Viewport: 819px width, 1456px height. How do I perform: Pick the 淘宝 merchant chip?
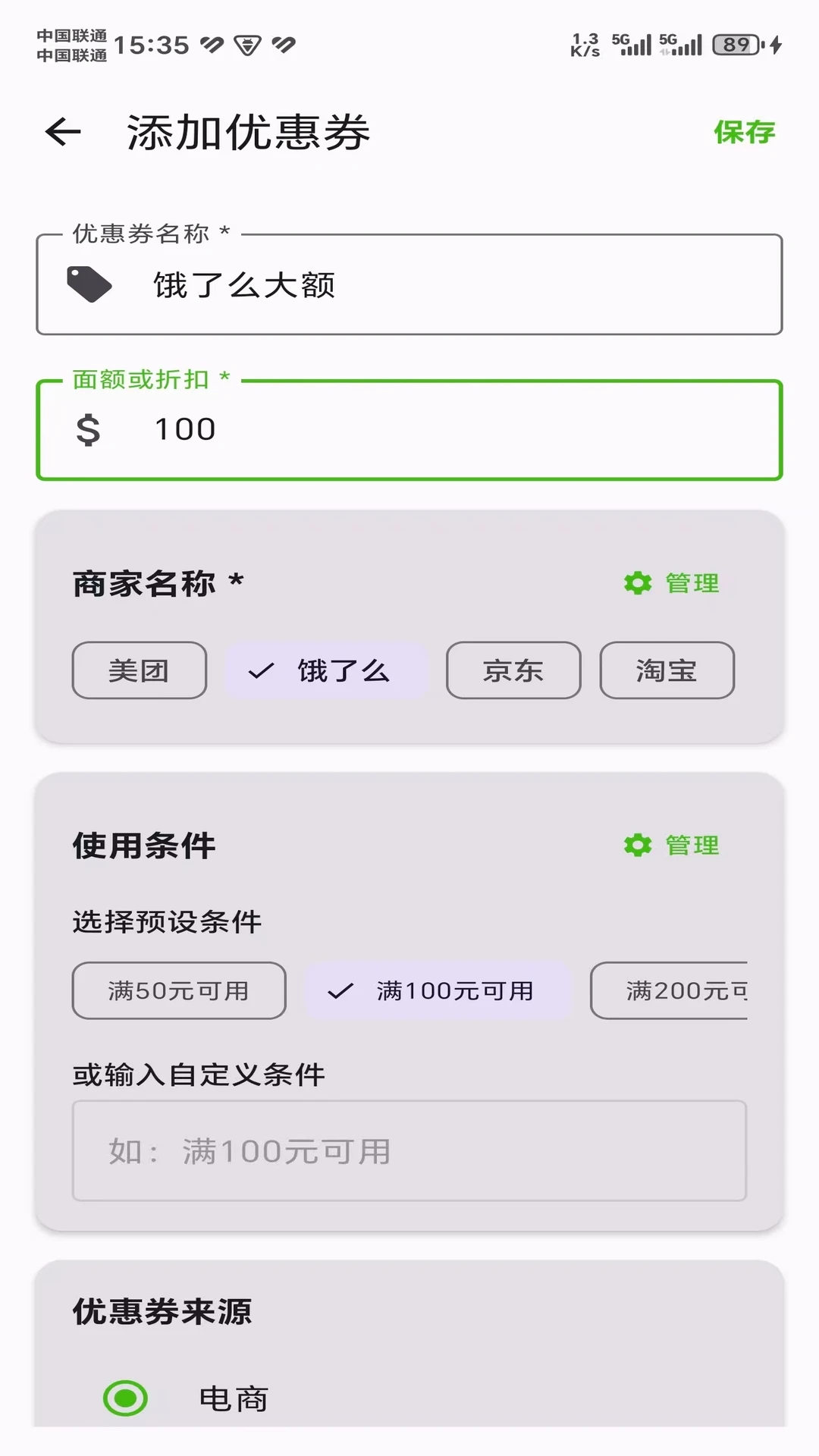667,670
